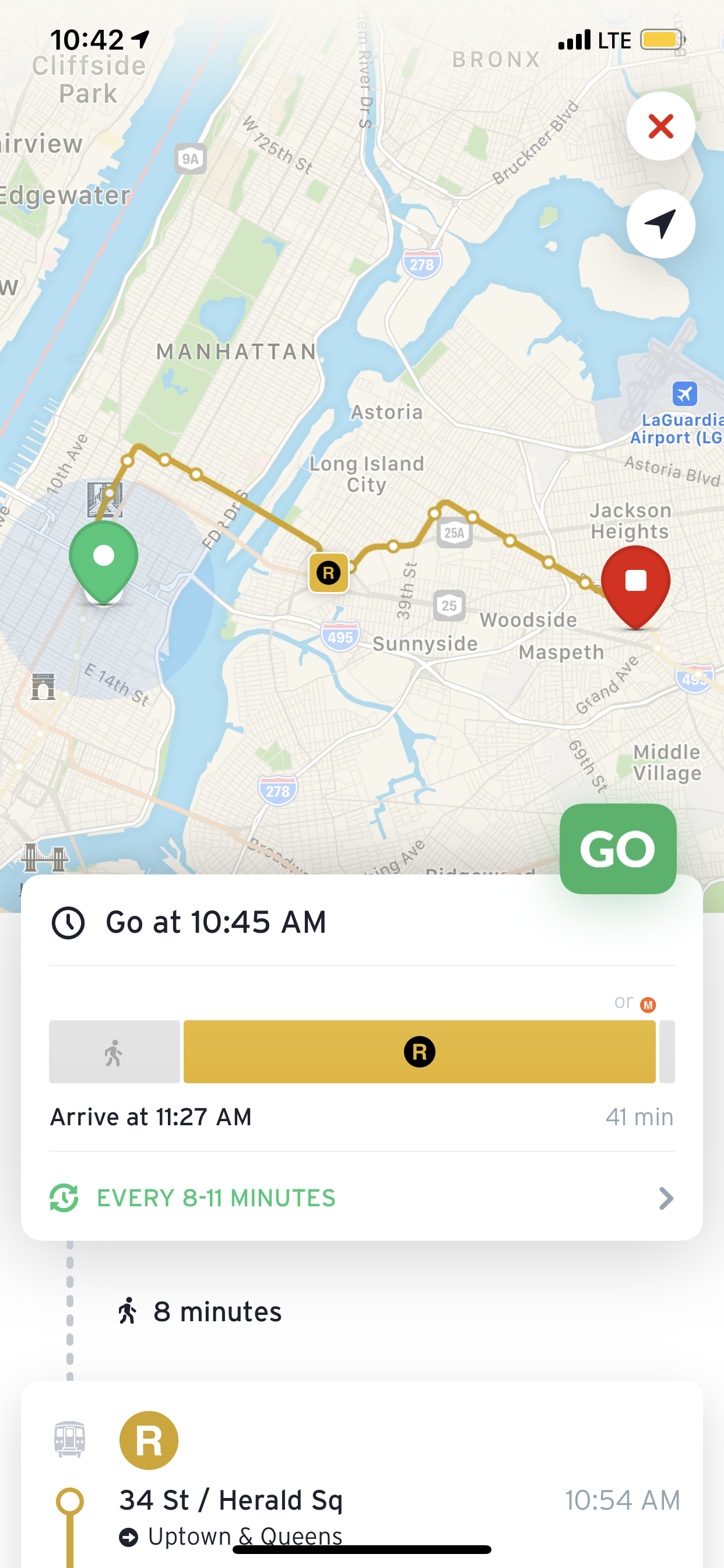Tap the red destination pin on map

[x=635, y=583]
